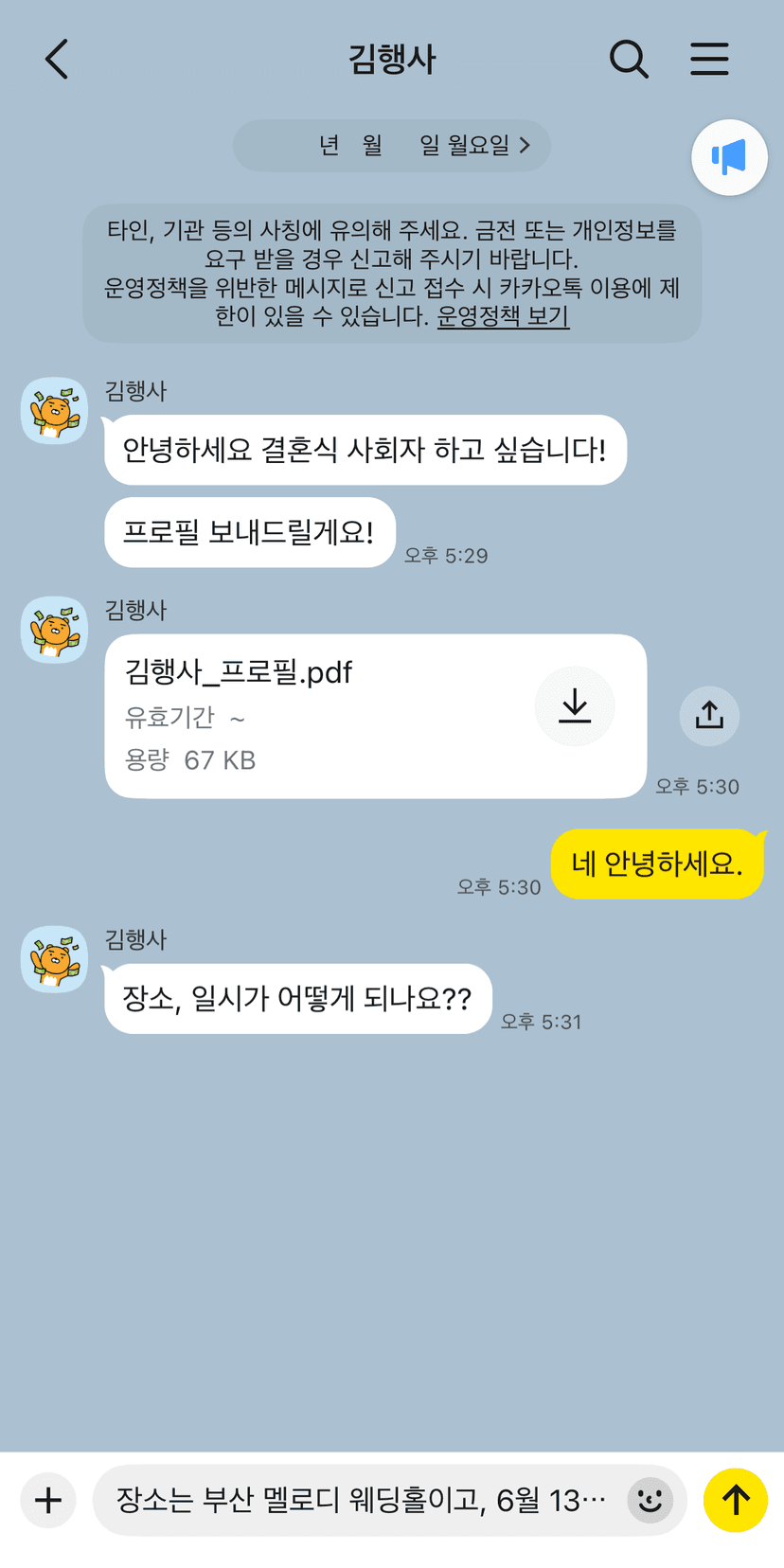Screen dimensions: 784x1568
Task: Send message with yellow arrow button
Action: (x=735, y=1500)
